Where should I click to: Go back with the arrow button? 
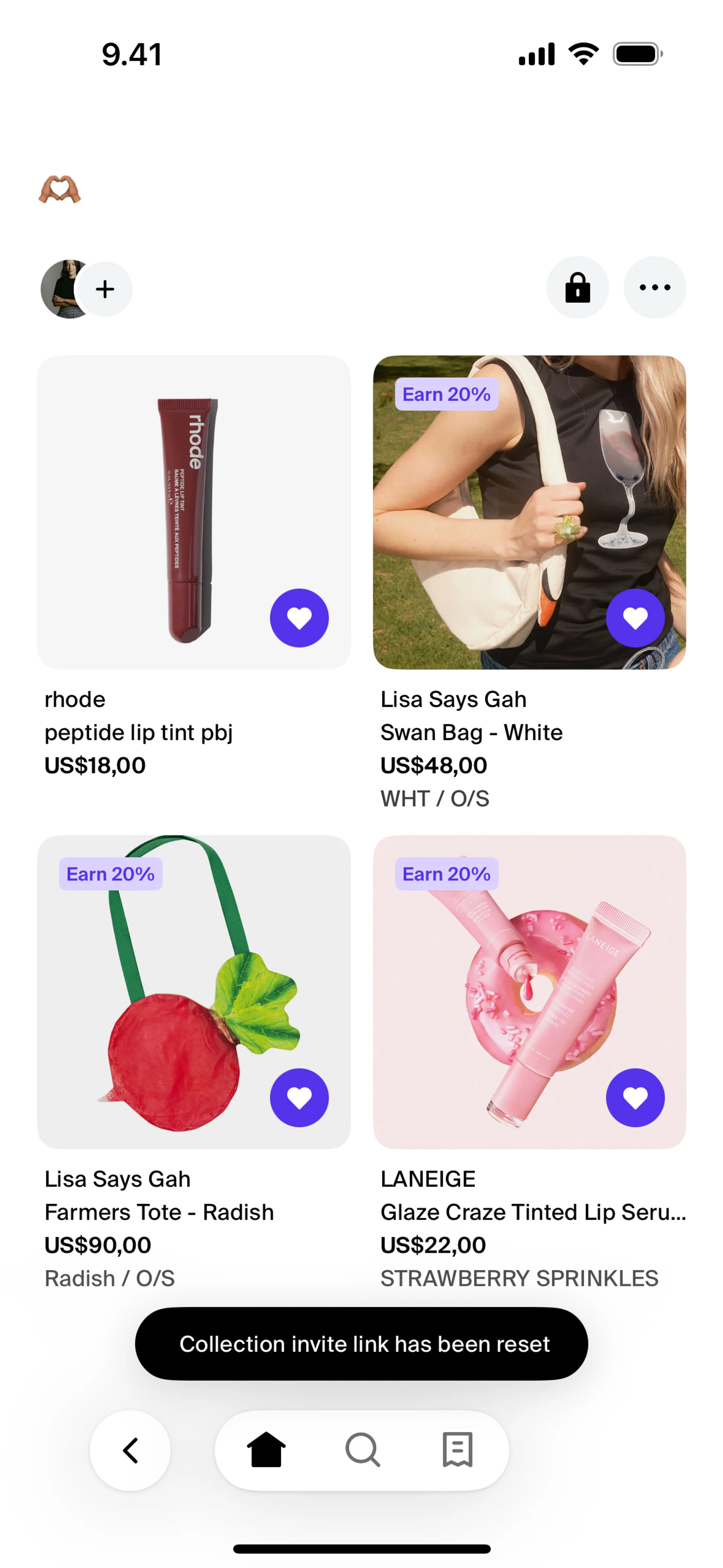tap(130, 1450)
